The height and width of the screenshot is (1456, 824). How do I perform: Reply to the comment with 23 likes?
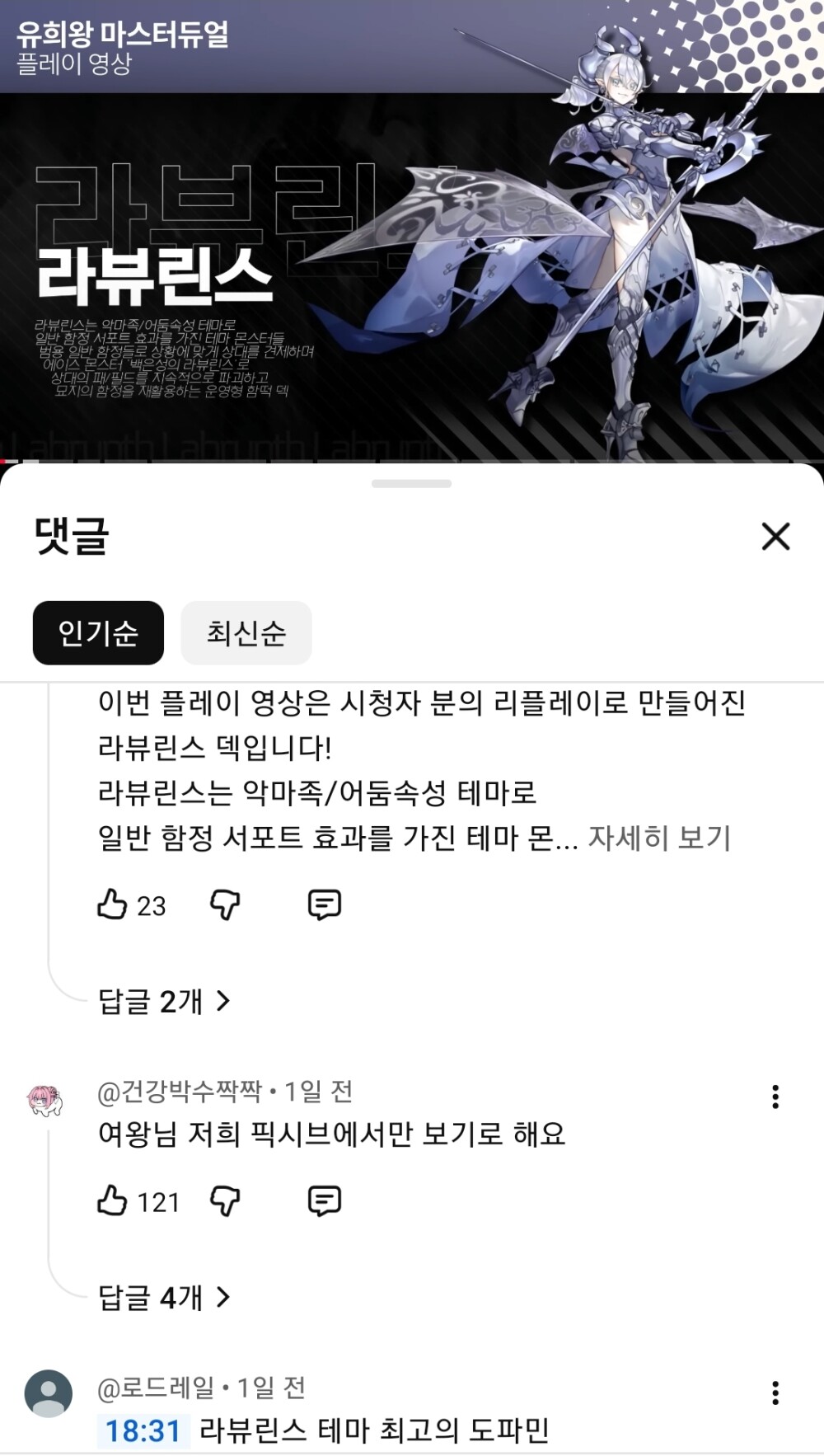[x=324, y=904]
